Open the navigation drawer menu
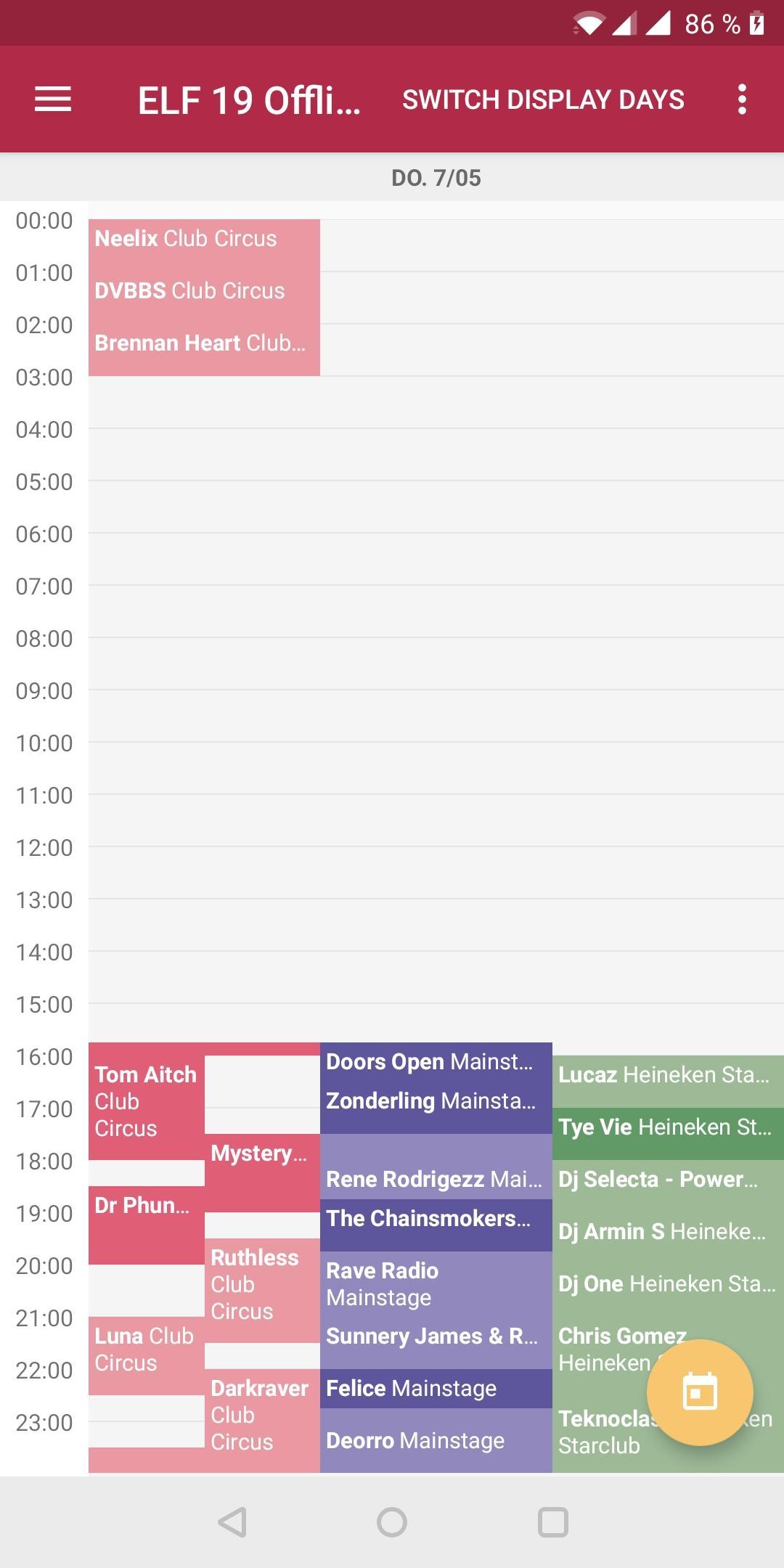 coord(53,99)
